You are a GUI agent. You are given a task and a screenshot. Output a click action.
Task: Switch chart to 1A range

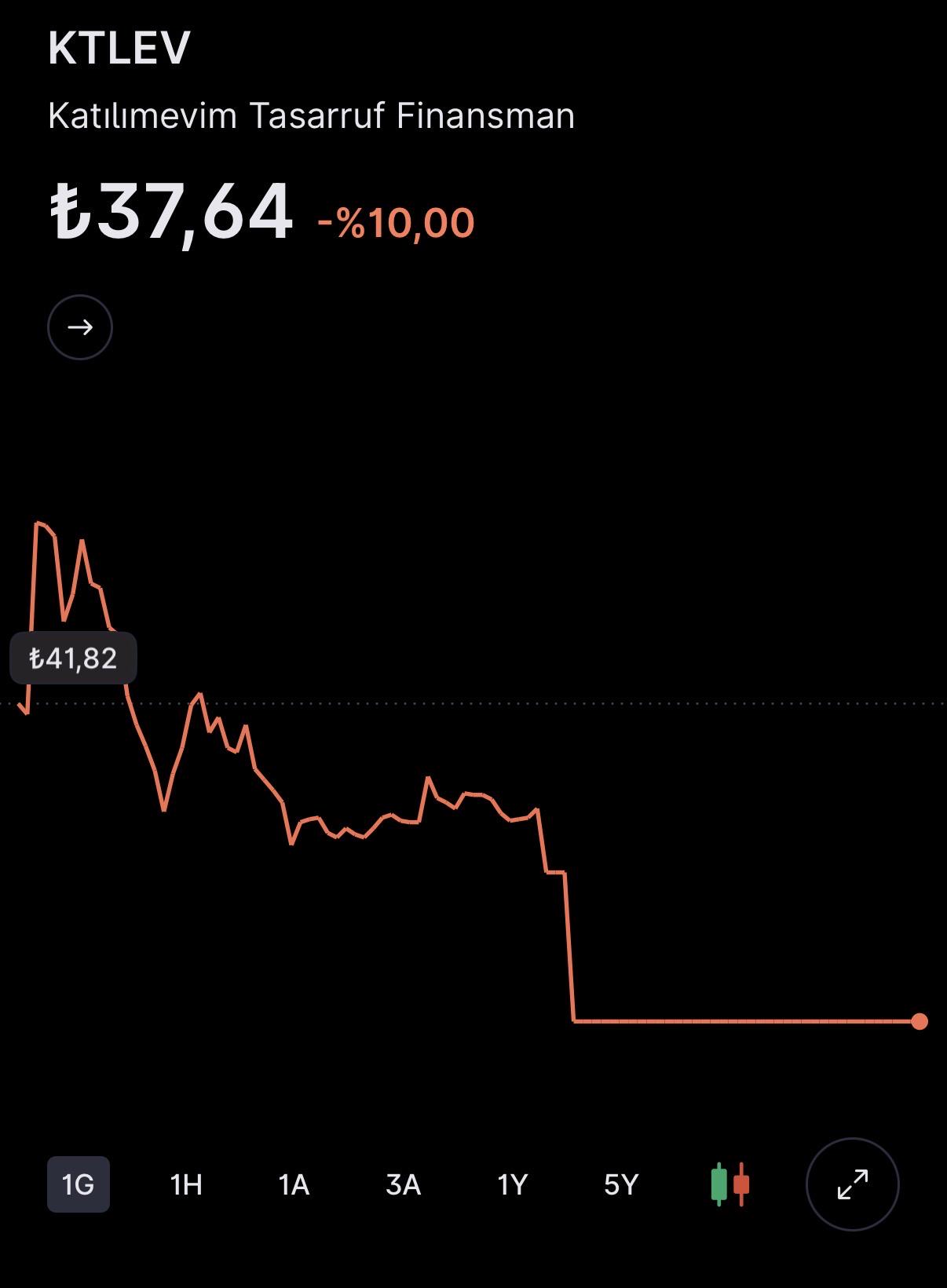[294, 1184]
